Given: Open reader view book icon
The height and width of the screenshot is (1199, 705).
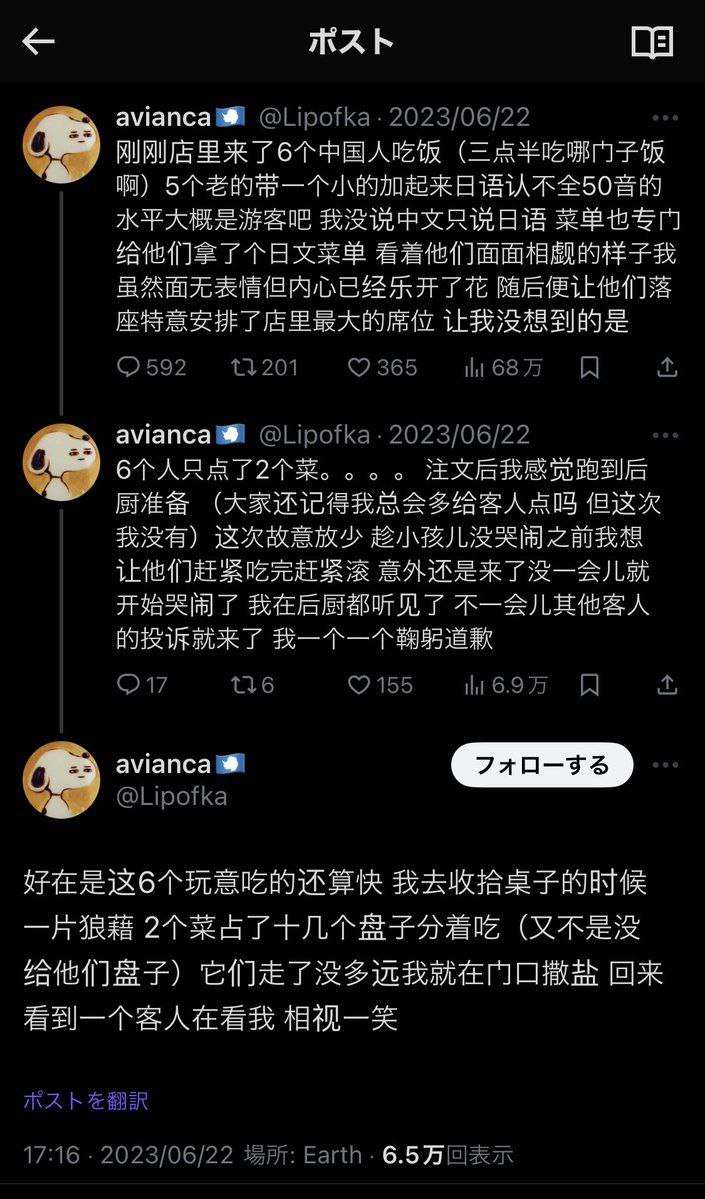Looking at the screenshot, I should 652,41.
